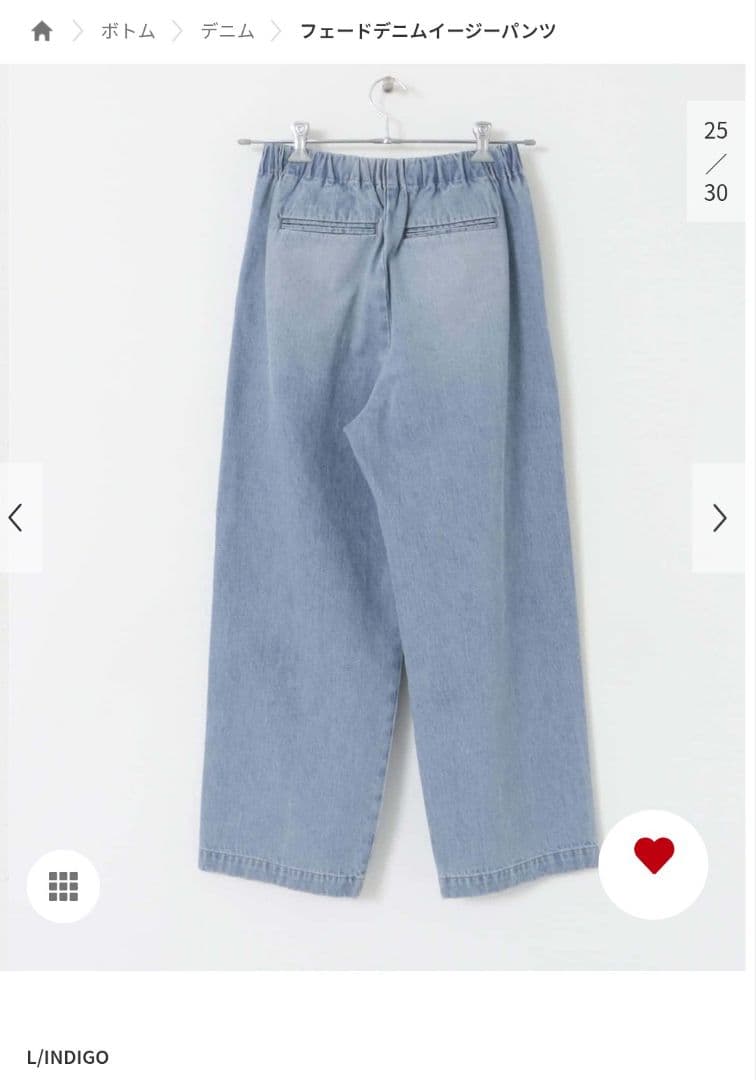Show the next product photo
The height and width of the screenshot is (1080, 756).
(x=719, y=517)
